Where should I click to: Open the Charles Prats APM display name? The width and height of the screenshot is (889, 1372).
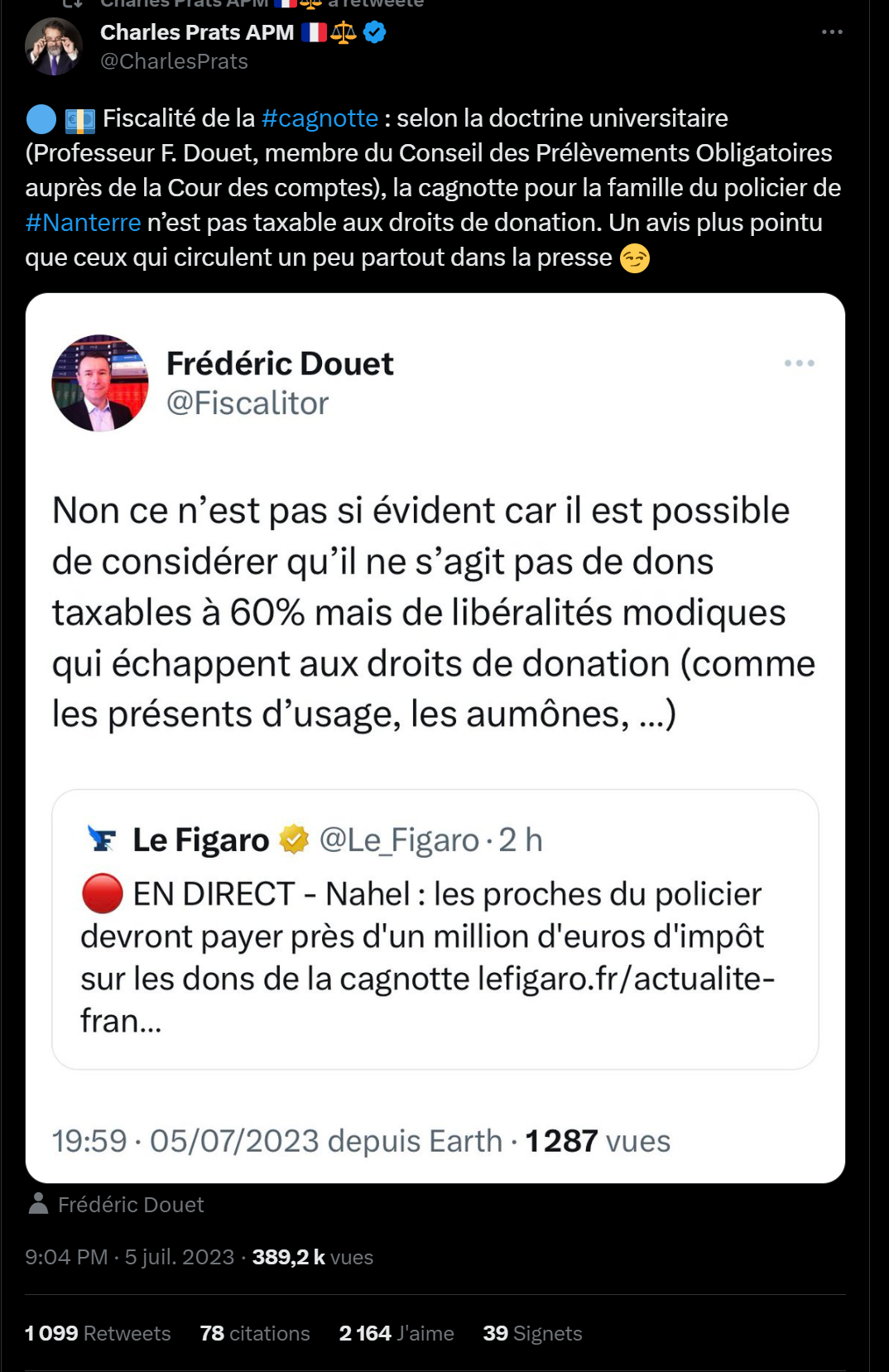tap(197, 32)
